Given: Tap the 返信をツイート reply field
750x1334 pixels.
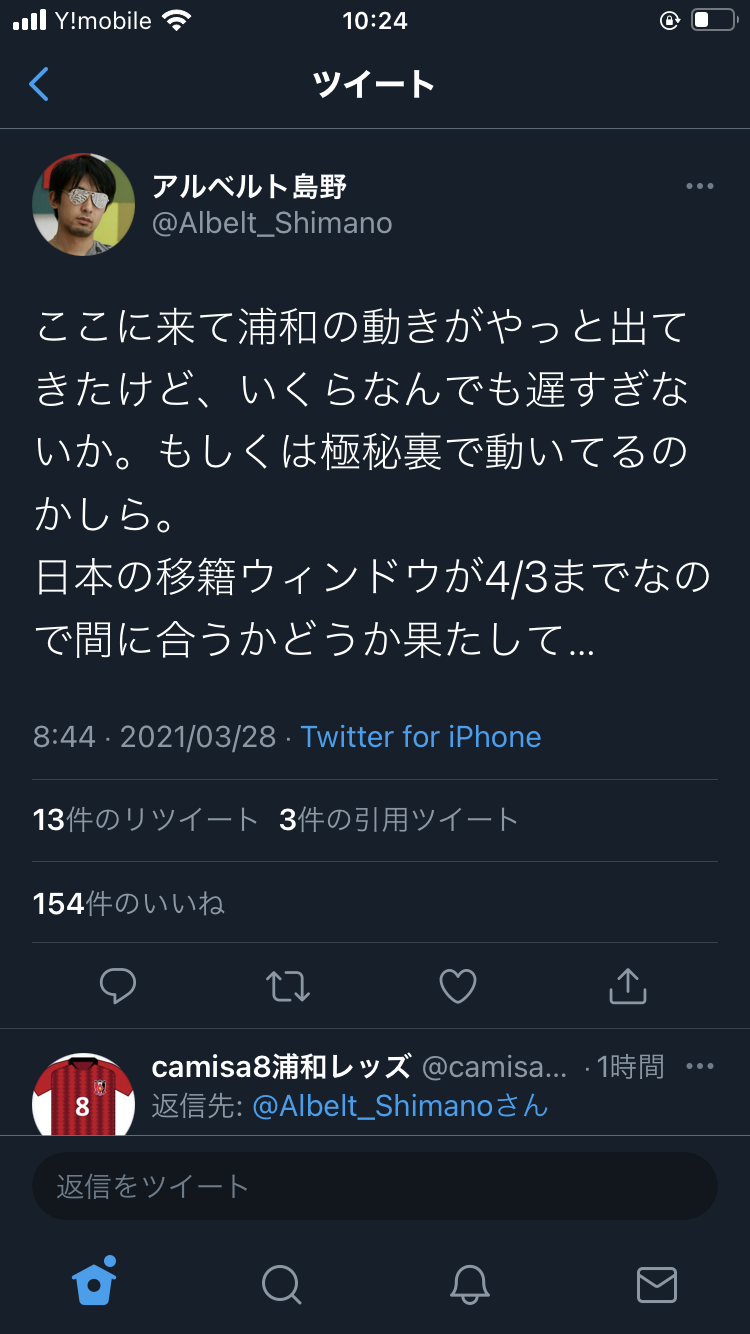Looking at the screenshot, I should [375, 1187].
